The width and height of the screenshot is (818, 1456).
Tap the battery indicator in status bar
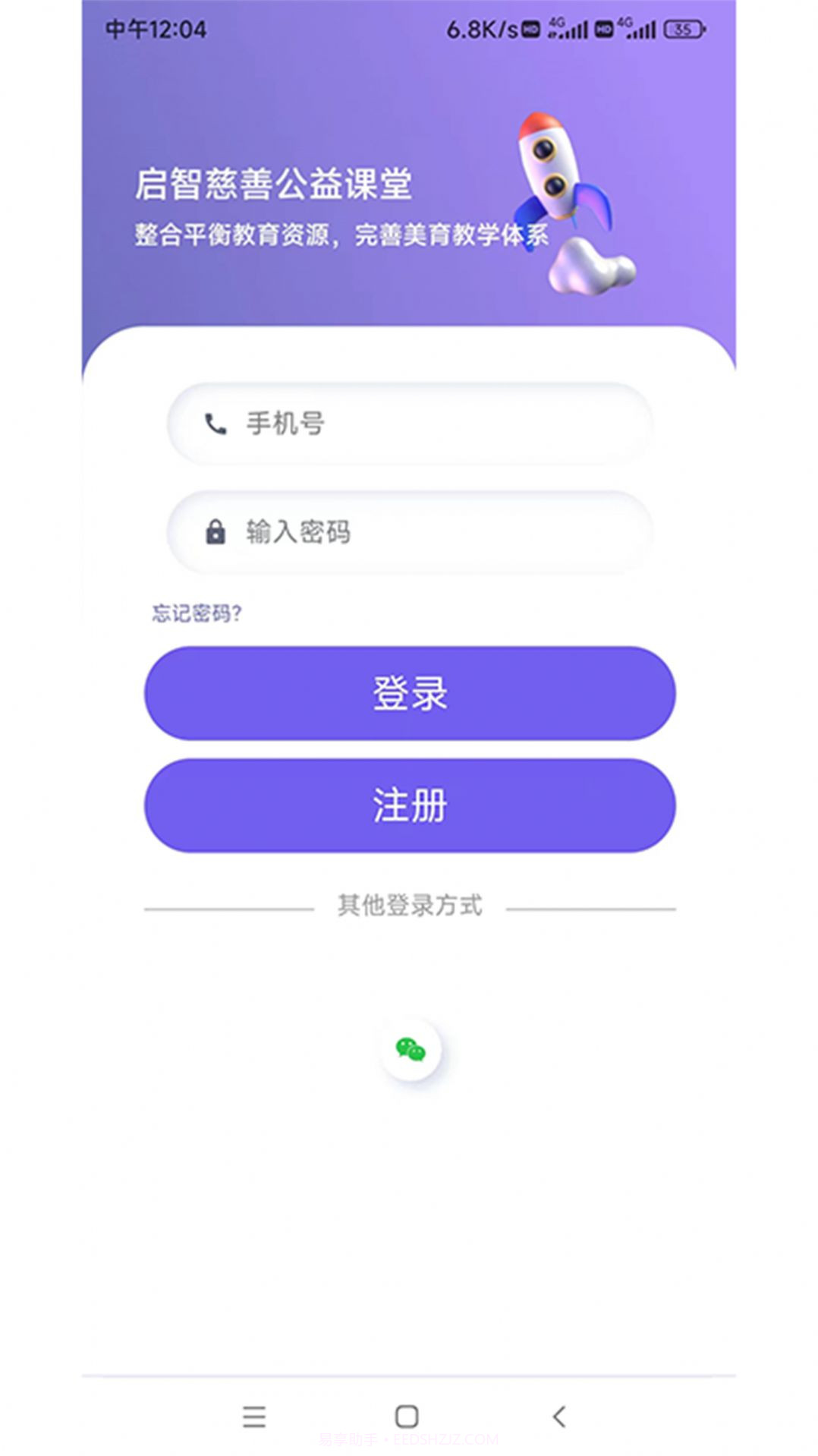681,29
